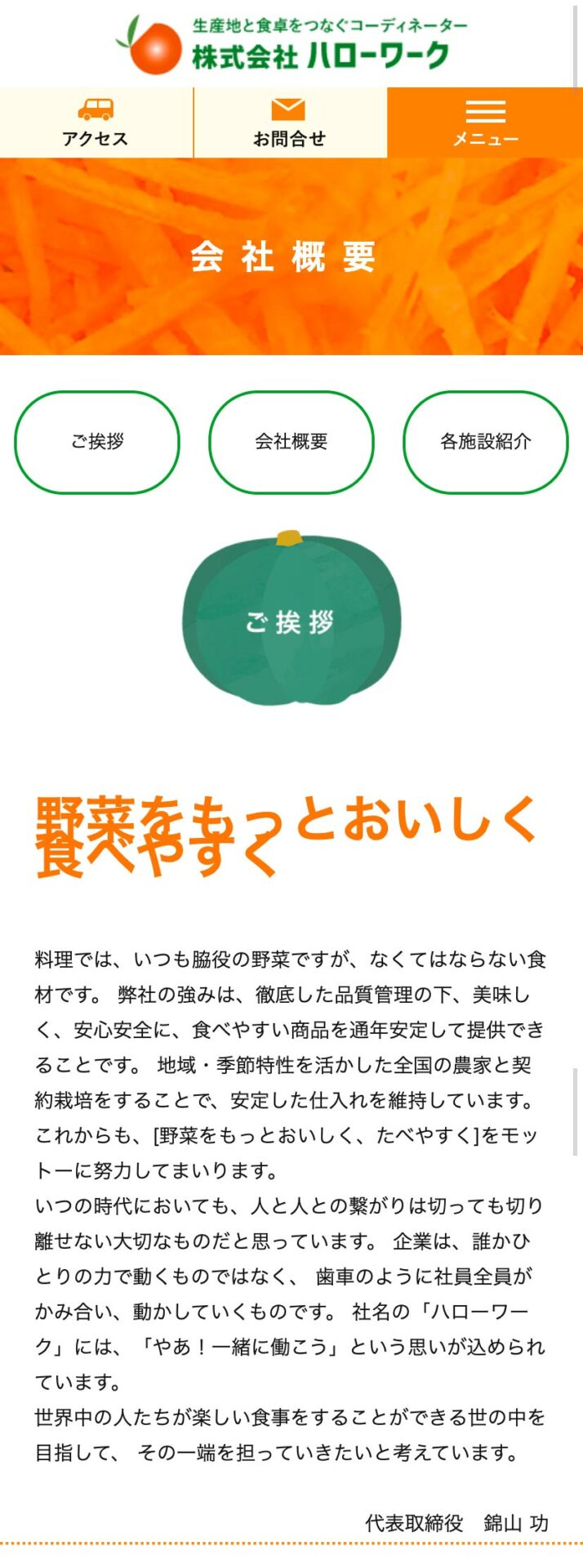The width and height of the screenshot is (583, 1568).
Task: Jump to the ご挨拶 section
Action: coord(97,442)
